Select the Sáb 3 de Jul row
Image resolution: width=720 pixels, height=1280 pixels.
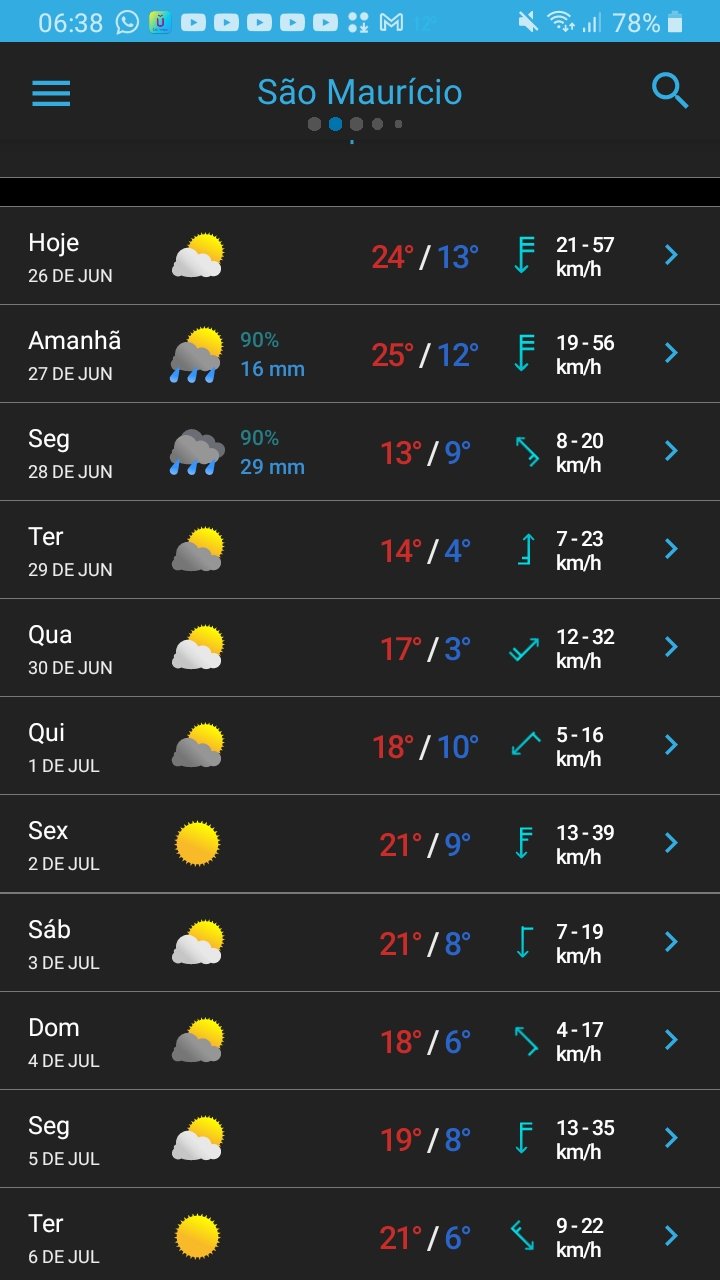click(x=360, y=943)
